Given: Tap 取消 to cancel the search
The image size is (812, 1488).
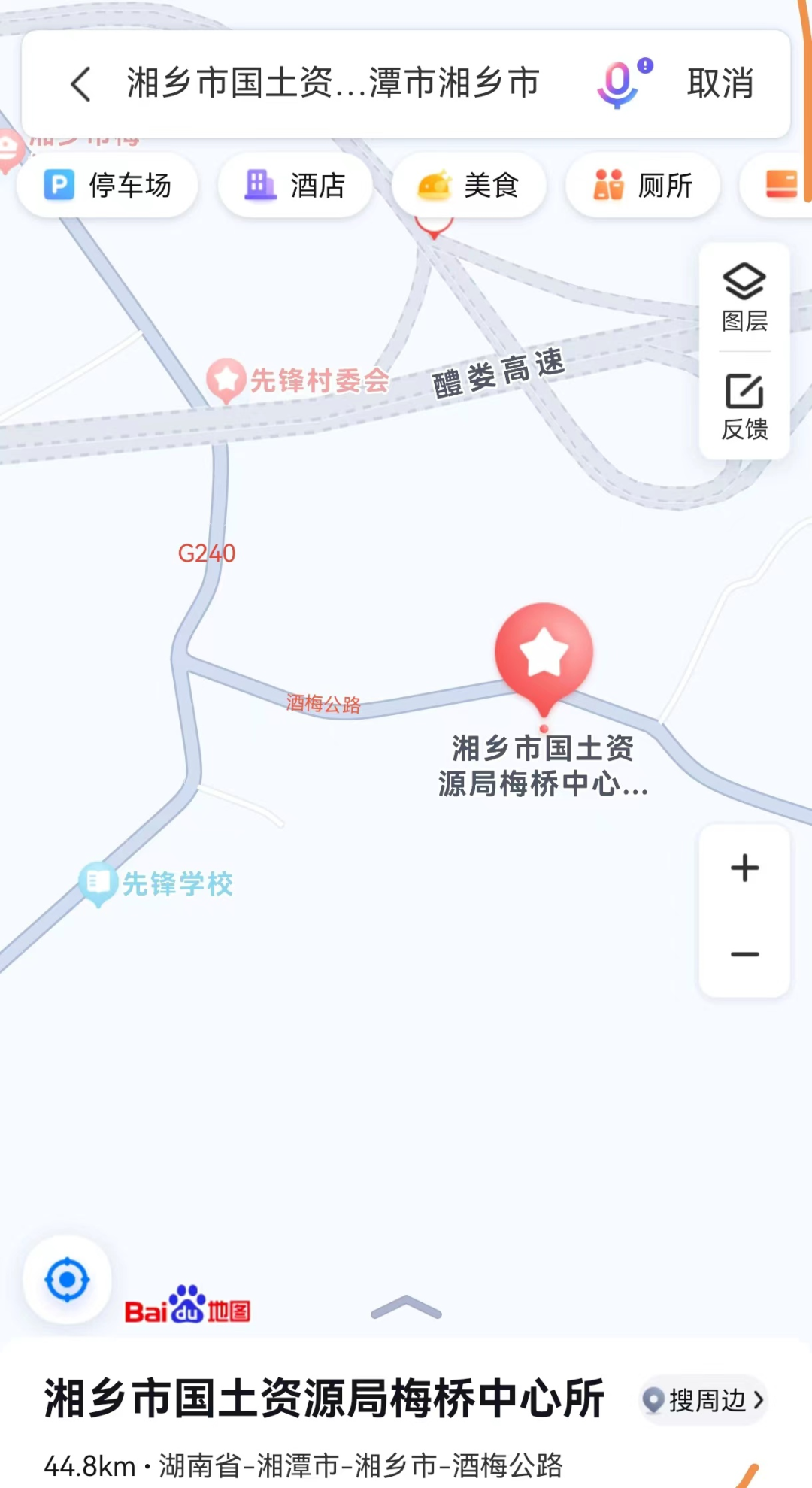Looking at the screenshot, I should (x=720, y=83).
